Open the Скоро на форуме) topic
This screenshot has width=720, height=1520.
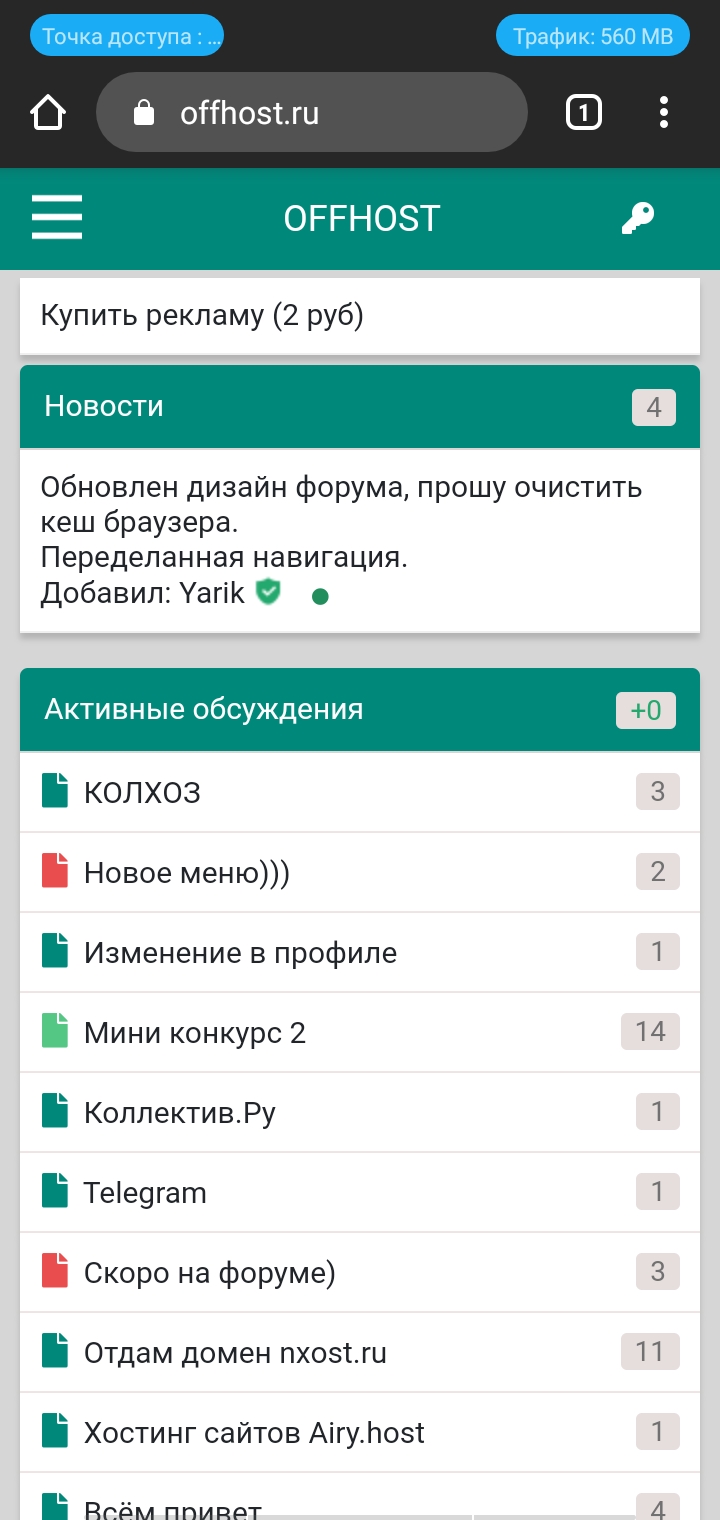pos(210,1272)
